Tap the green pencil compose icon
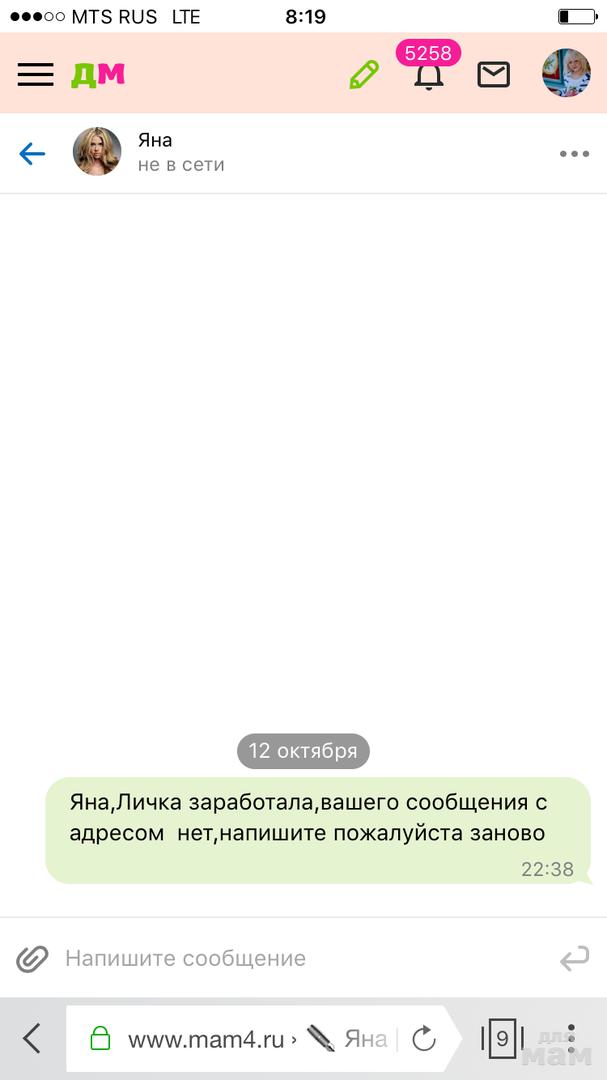Screen dimensions: 607x1080 coord(364,74)
